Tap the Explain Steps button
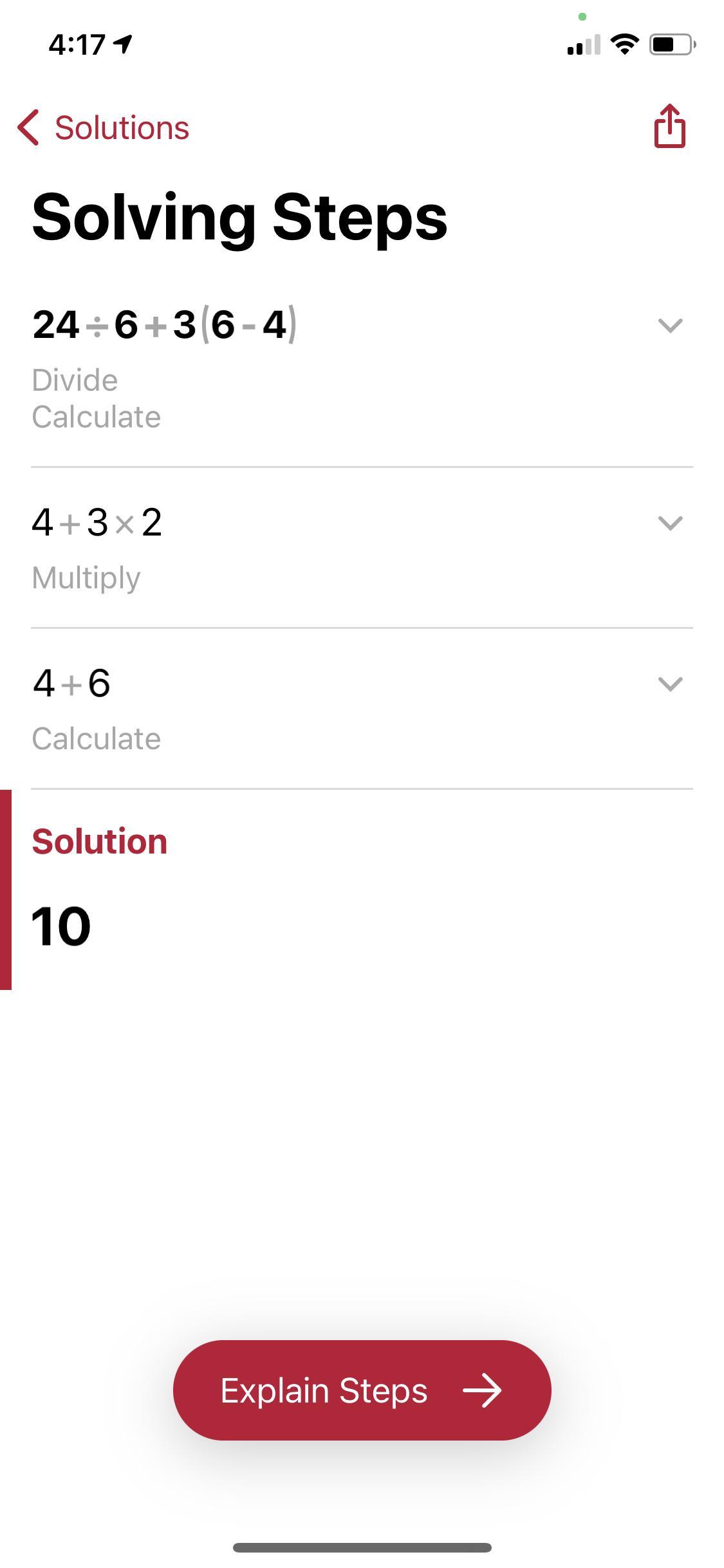Image resolution: width=724 pixels, height=1568 pixels. coord(362,1390)
